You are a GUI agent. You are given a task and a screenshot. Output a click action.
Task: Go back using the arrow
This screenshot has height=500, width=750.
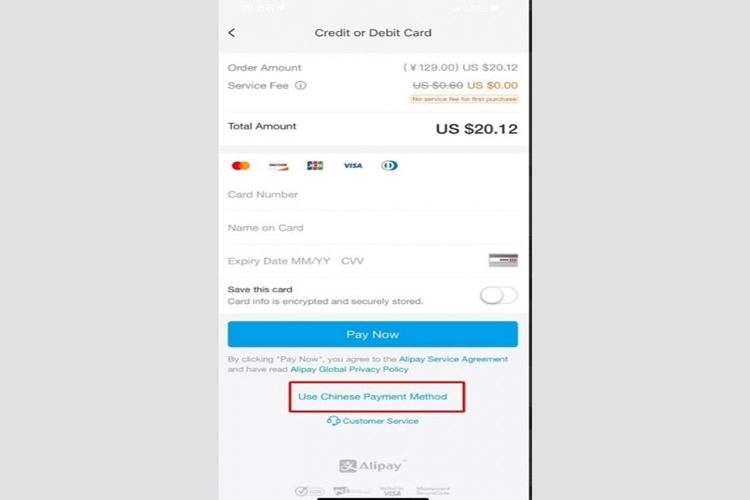pyautogui.click(x=232, y=33)
